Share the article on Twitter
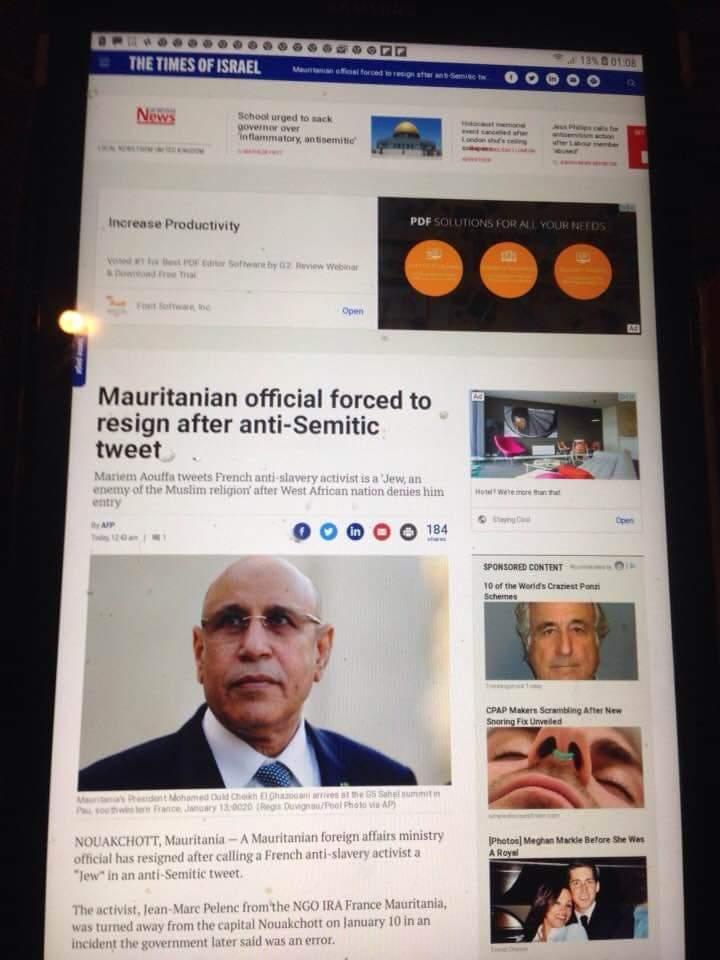 click(x=328, y=532)
